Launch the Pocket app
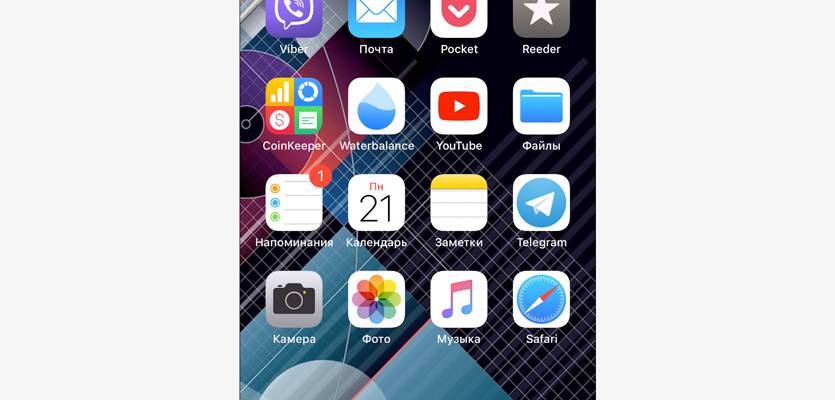 tap(459, 17)
